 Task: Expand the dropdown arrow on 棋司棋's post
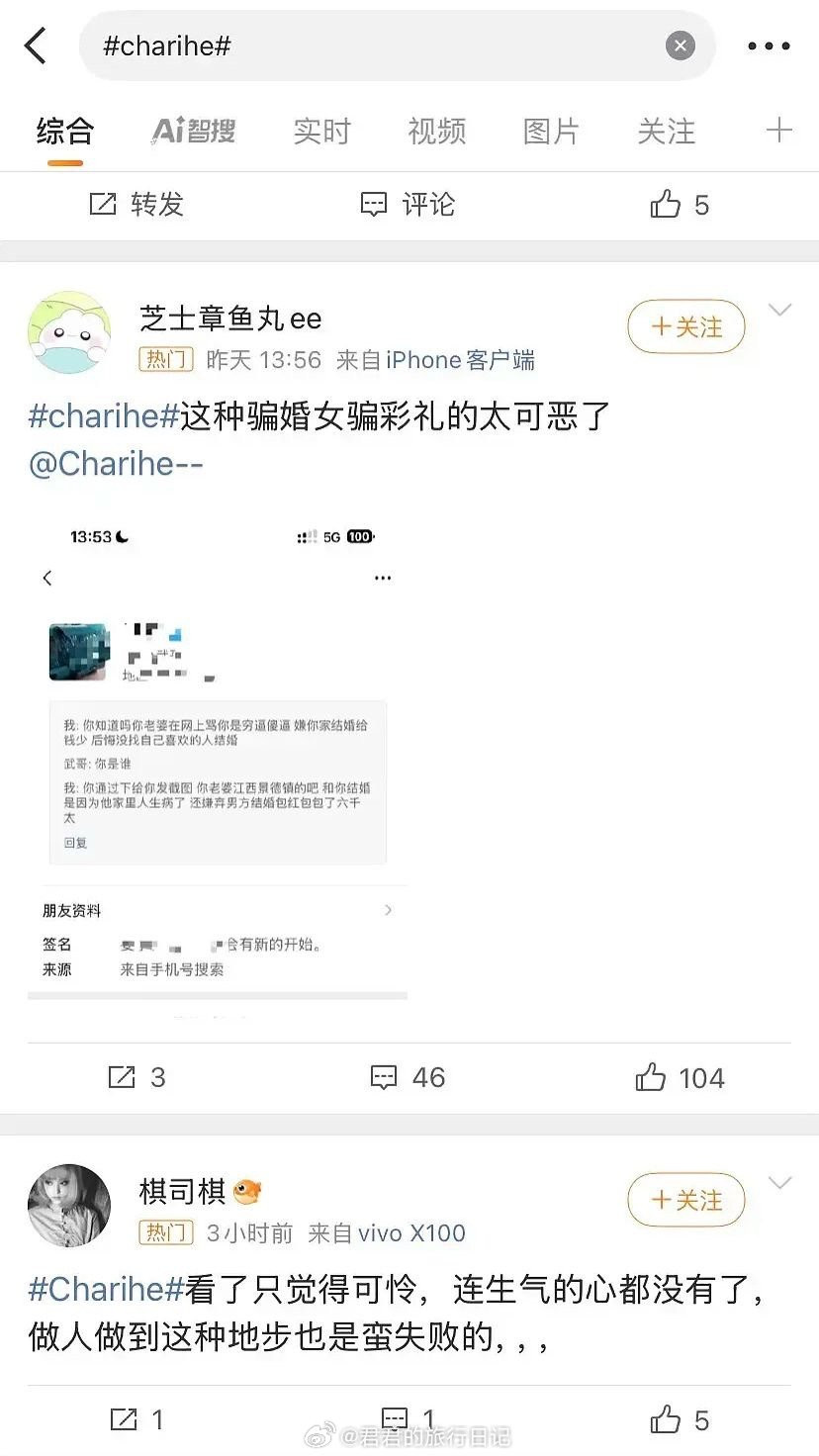coord(780,1184)
